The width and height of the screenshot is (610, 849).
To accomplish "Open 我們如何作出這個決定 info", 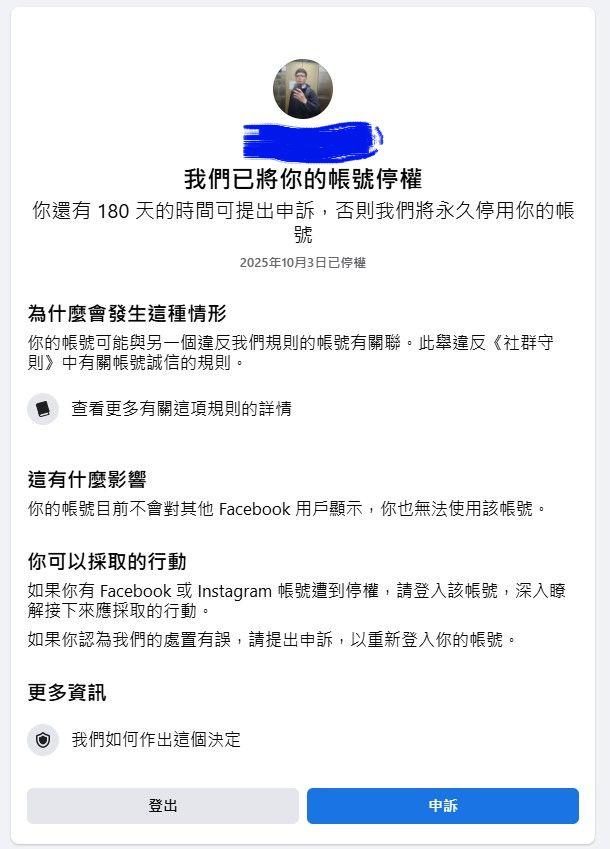I will coord(155,740).
